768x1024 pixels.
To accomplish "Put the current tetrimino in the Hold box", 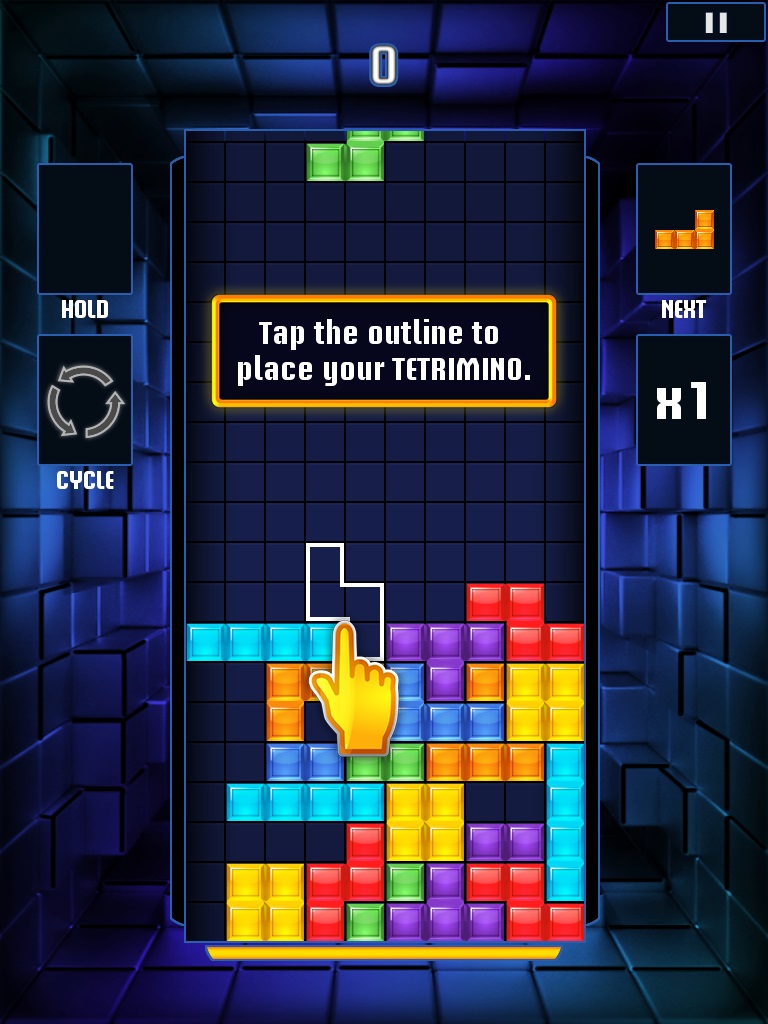I will pos(85,229).
